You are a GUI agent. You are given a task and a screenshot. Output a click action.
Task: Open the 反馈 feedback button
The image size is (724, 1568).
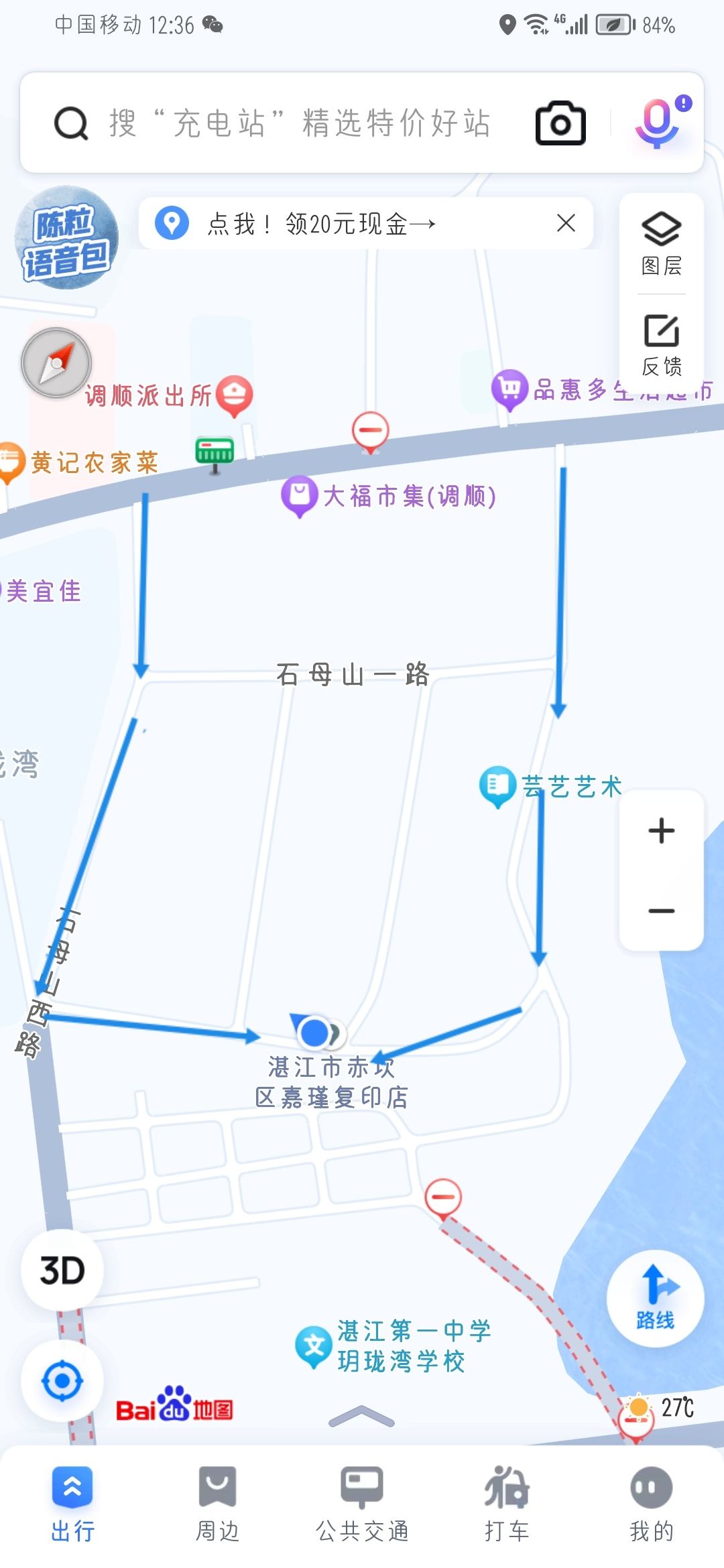(661, 344)
